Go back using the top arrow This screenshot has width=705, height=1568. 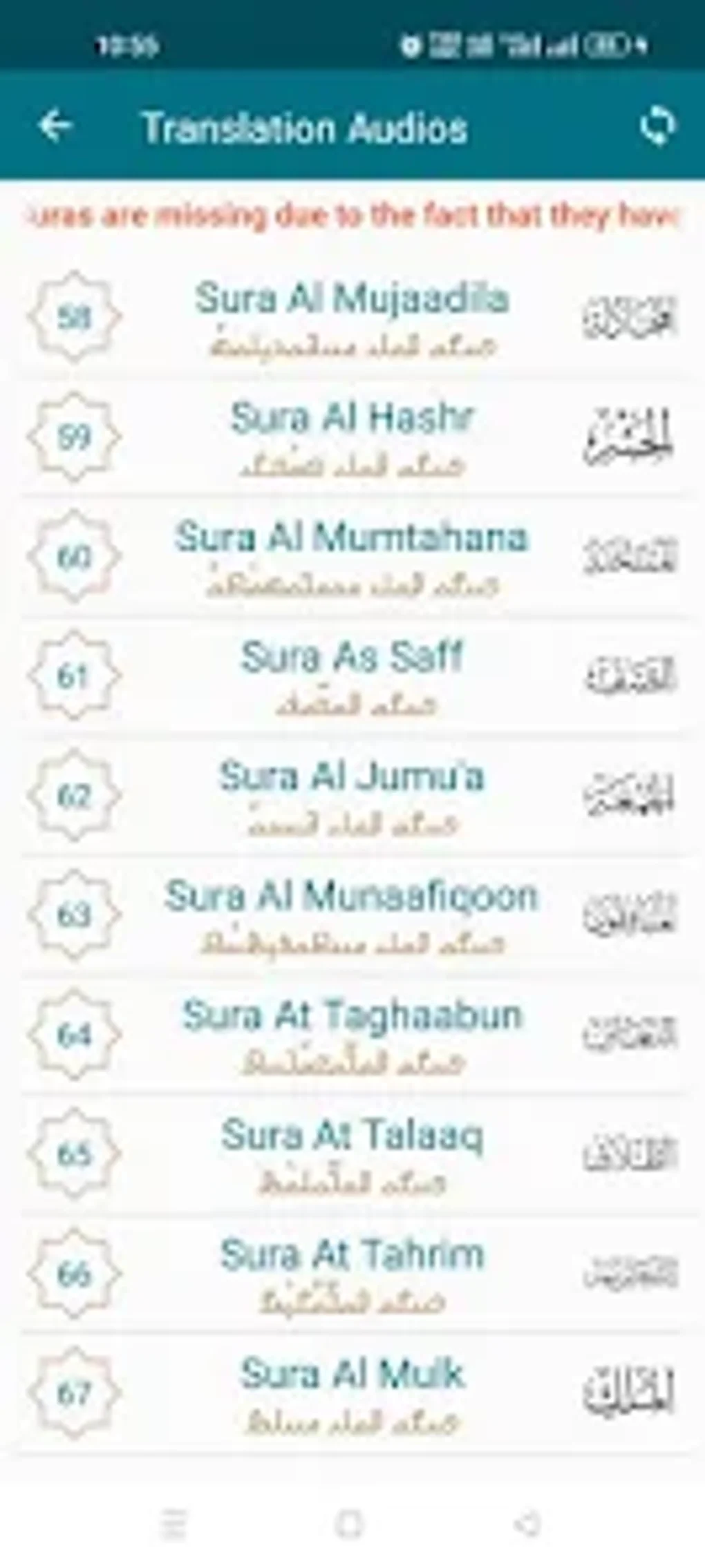point(55,126)
